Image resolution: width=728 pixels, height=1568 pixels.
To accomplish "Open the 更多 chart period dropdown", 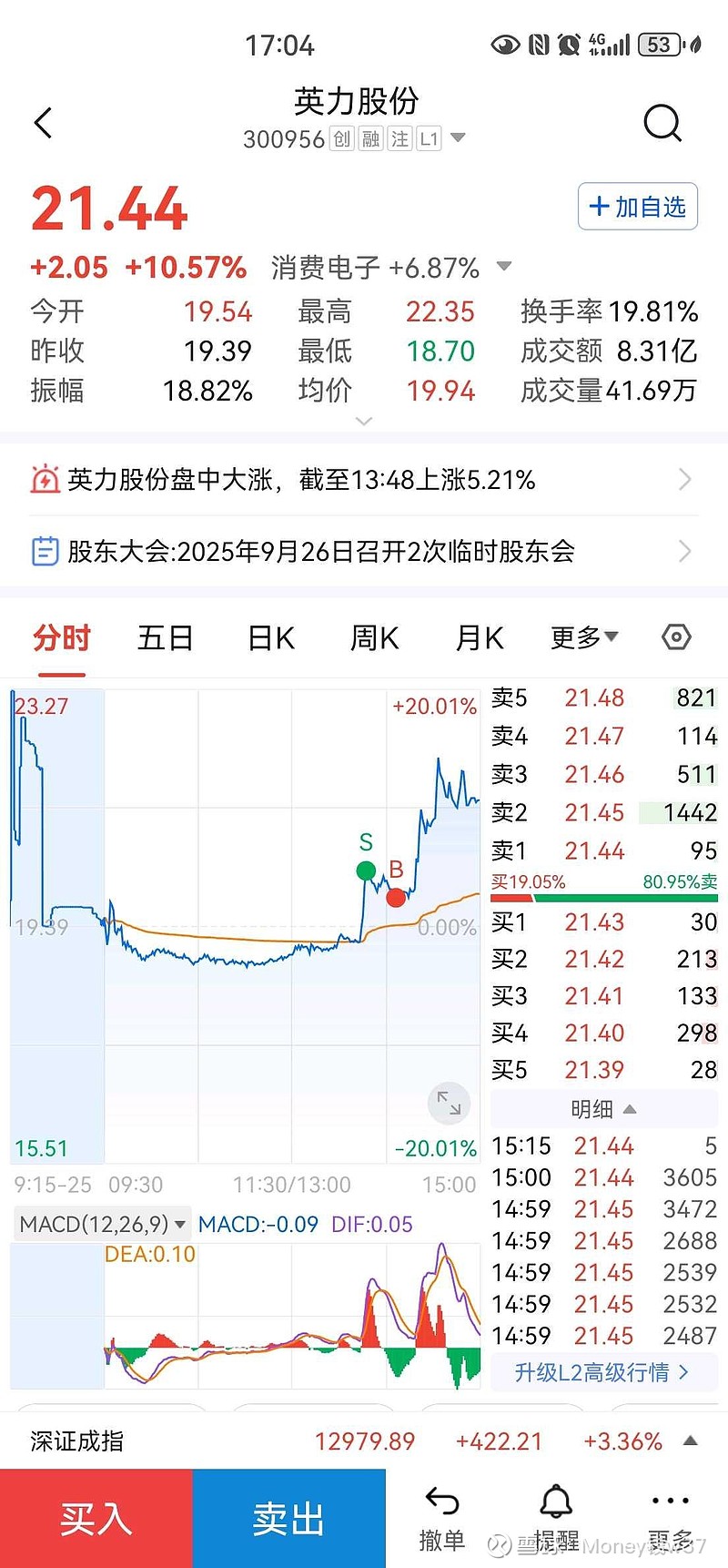I will (x=584, y=637).
